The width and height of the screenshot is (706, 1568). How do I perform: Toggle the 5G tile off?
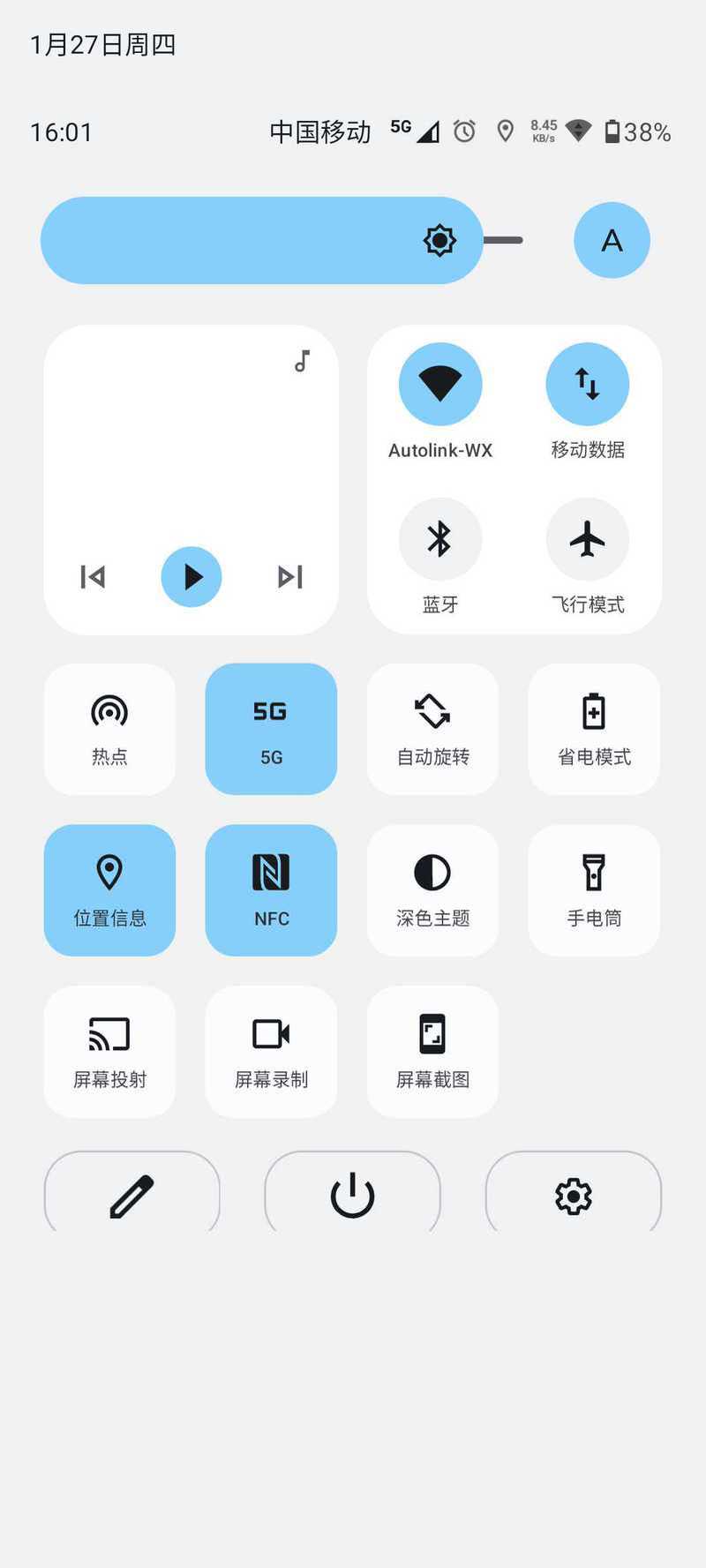[271, 729]
